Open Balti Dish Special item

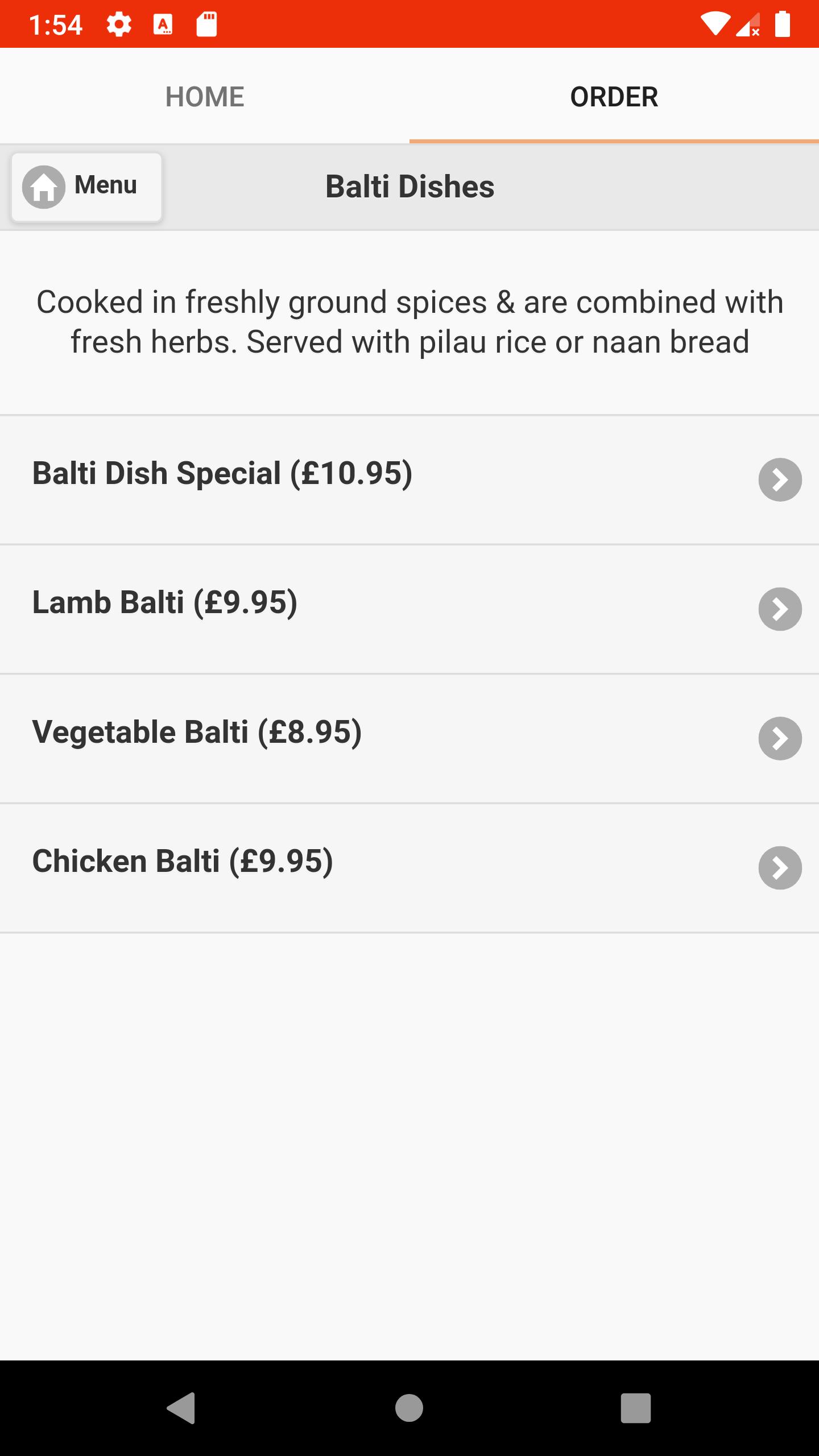(x=409, y=479)
